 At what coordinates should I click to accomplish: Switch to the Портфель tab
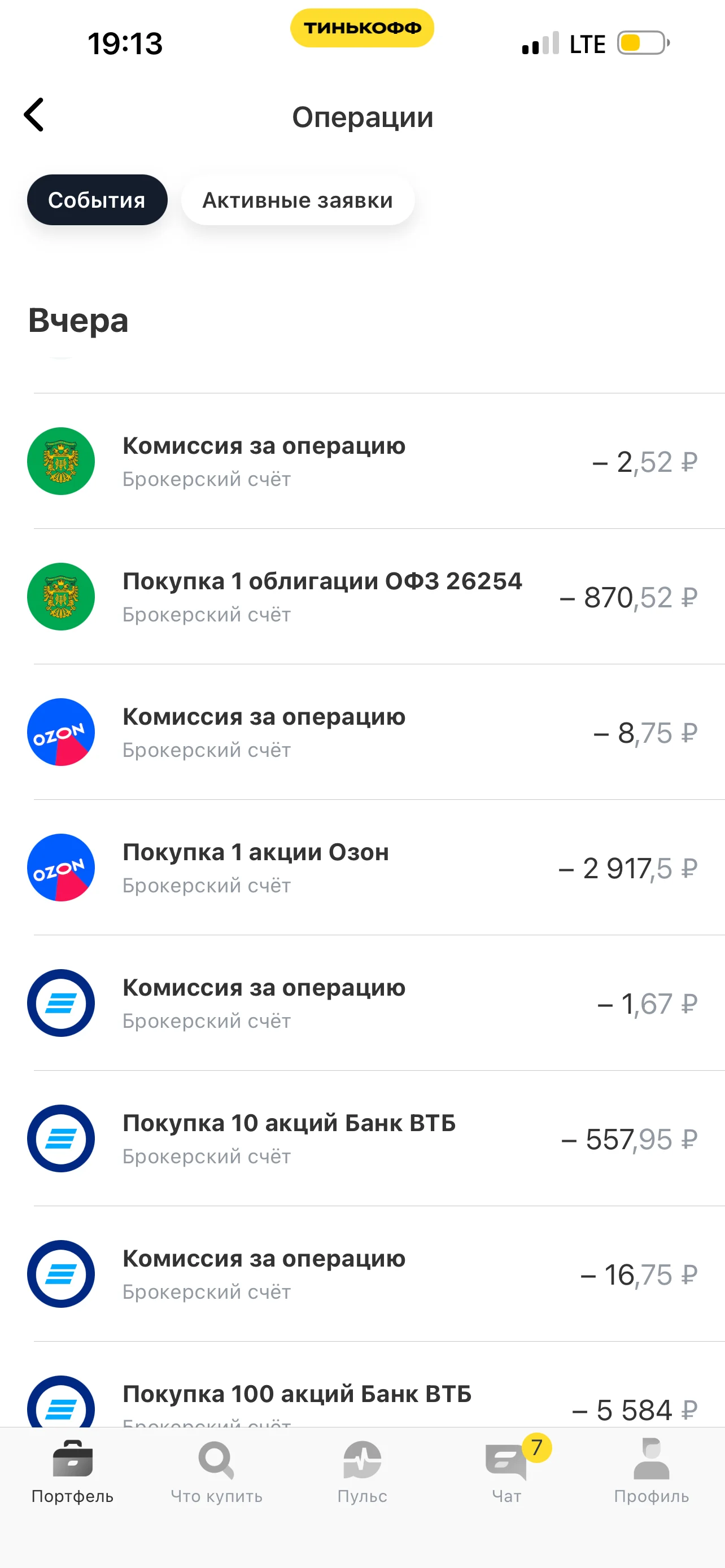click(72, 1471)
